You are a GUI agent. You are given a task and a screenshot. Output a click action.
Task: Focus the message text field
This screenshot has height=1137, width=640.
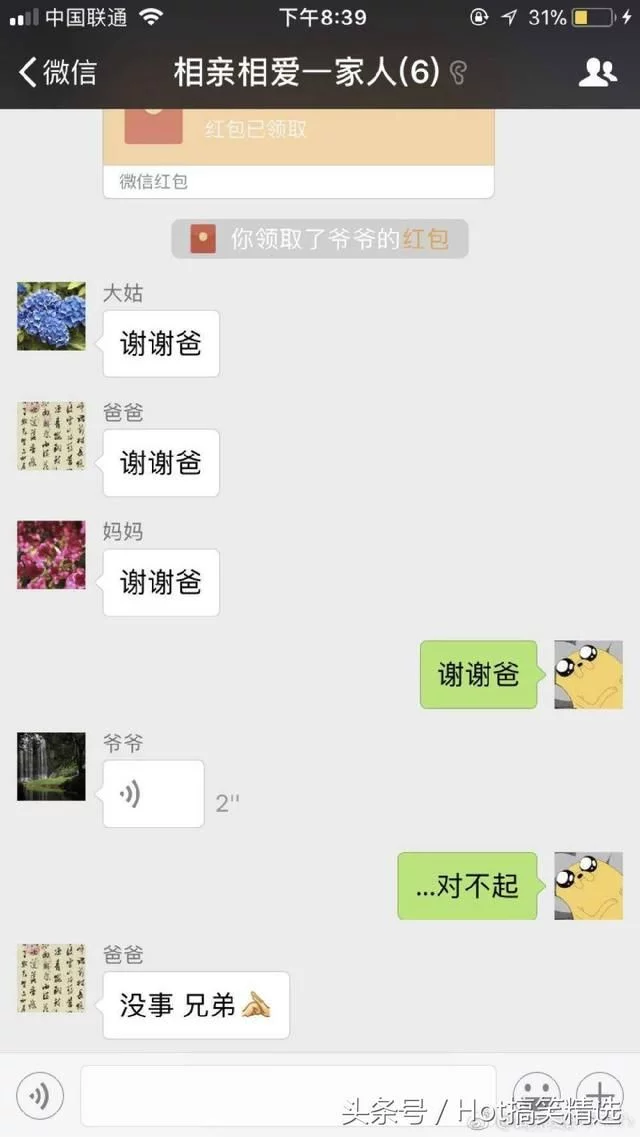coord(288,1095)
